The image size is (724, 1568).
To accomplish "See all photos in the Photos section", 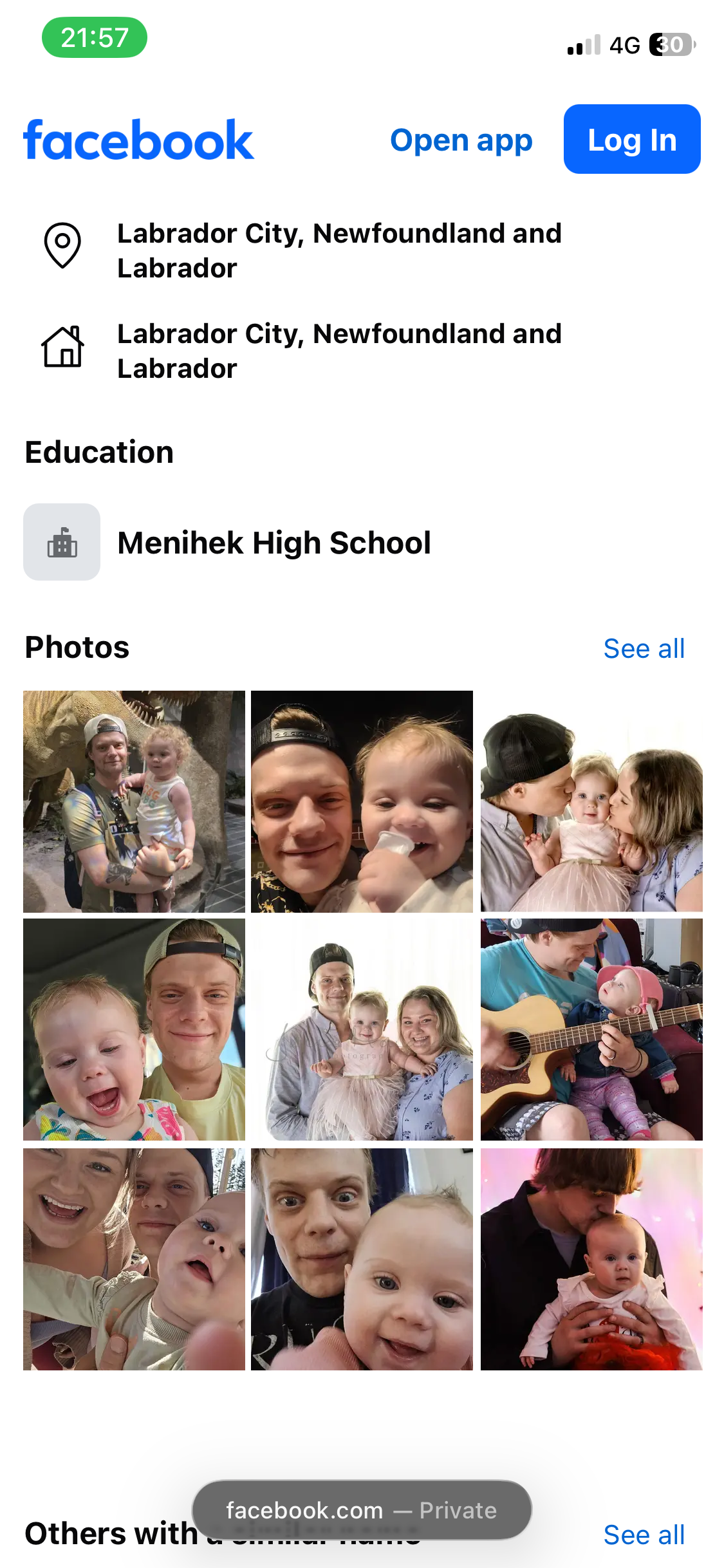I will coord(644,649).
